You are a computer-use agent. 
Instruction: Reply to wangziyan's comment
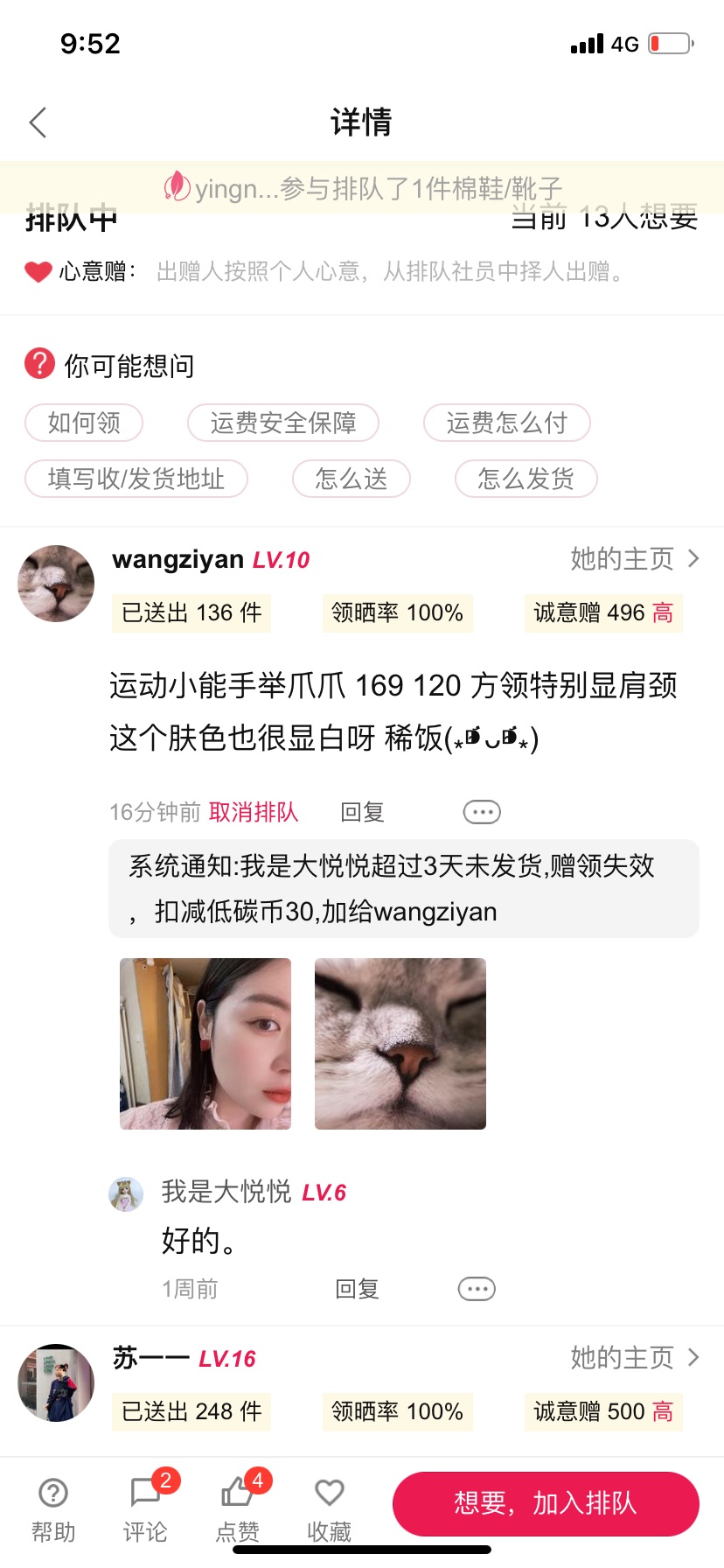[x=362, y=812]
